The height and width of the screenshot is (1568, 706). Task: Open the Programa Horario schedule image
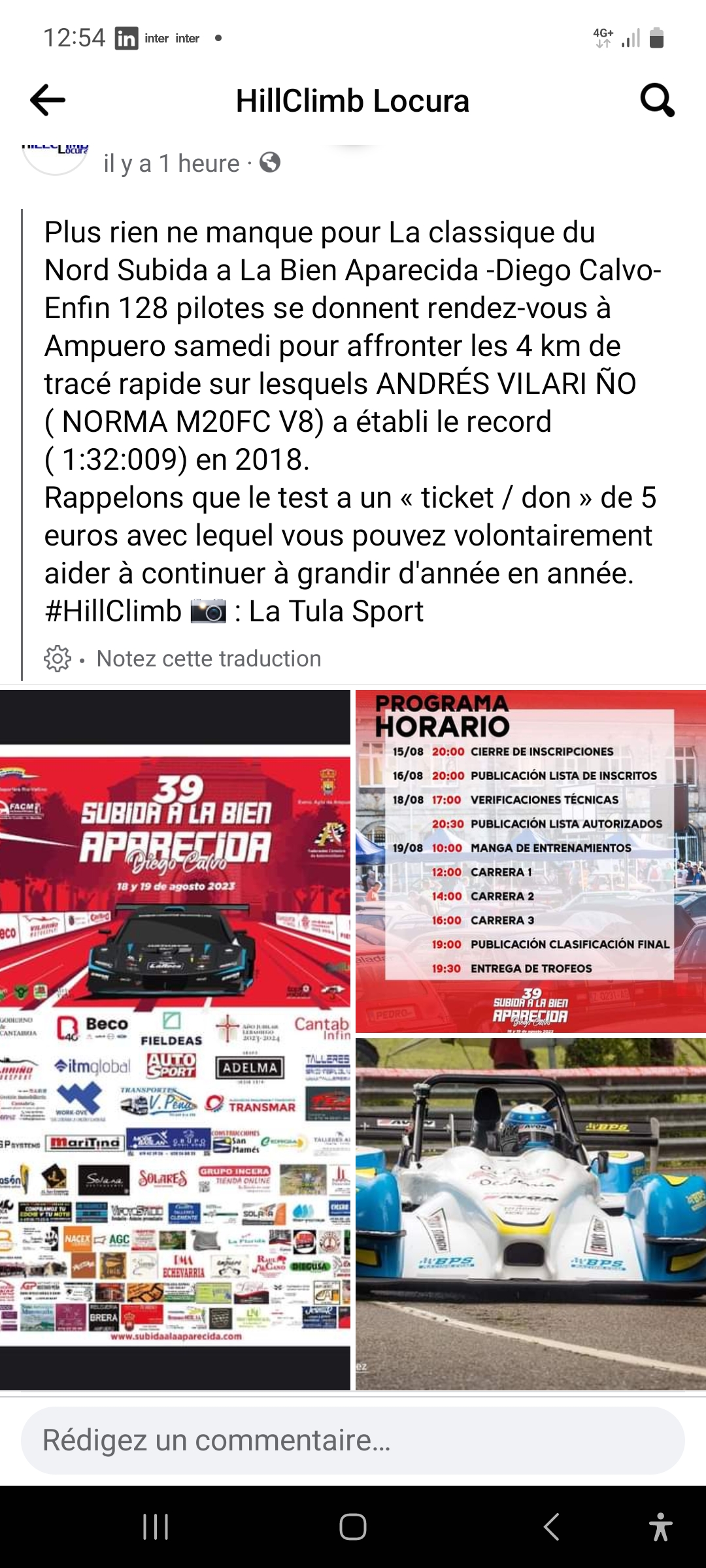530,861
